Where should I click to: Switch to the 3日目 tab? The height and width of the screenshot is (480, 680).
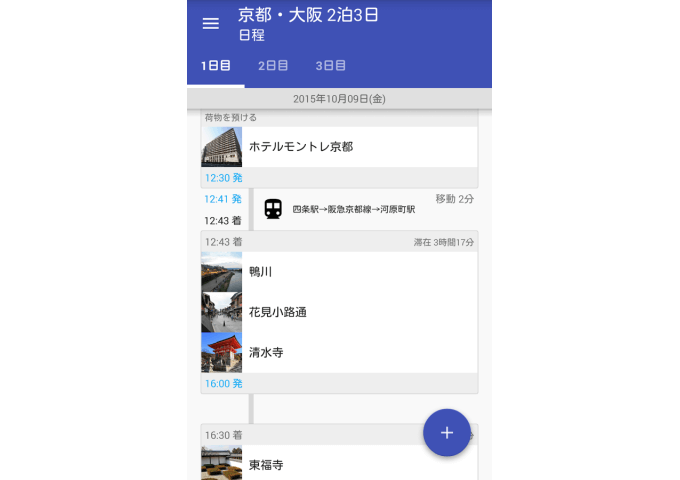coord(331,66)
